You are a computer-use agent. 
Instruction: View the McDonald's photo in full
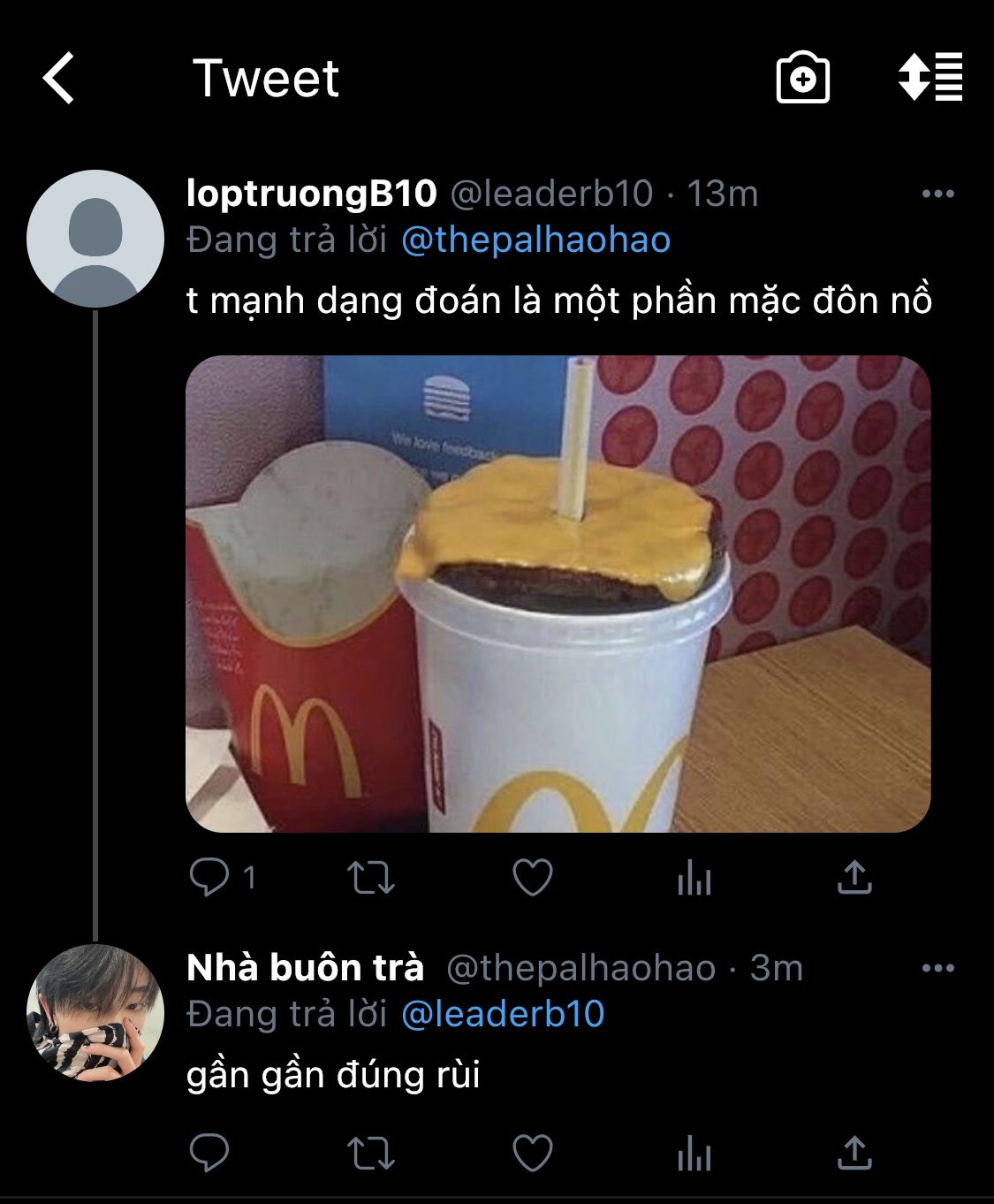tap(558, 593)
